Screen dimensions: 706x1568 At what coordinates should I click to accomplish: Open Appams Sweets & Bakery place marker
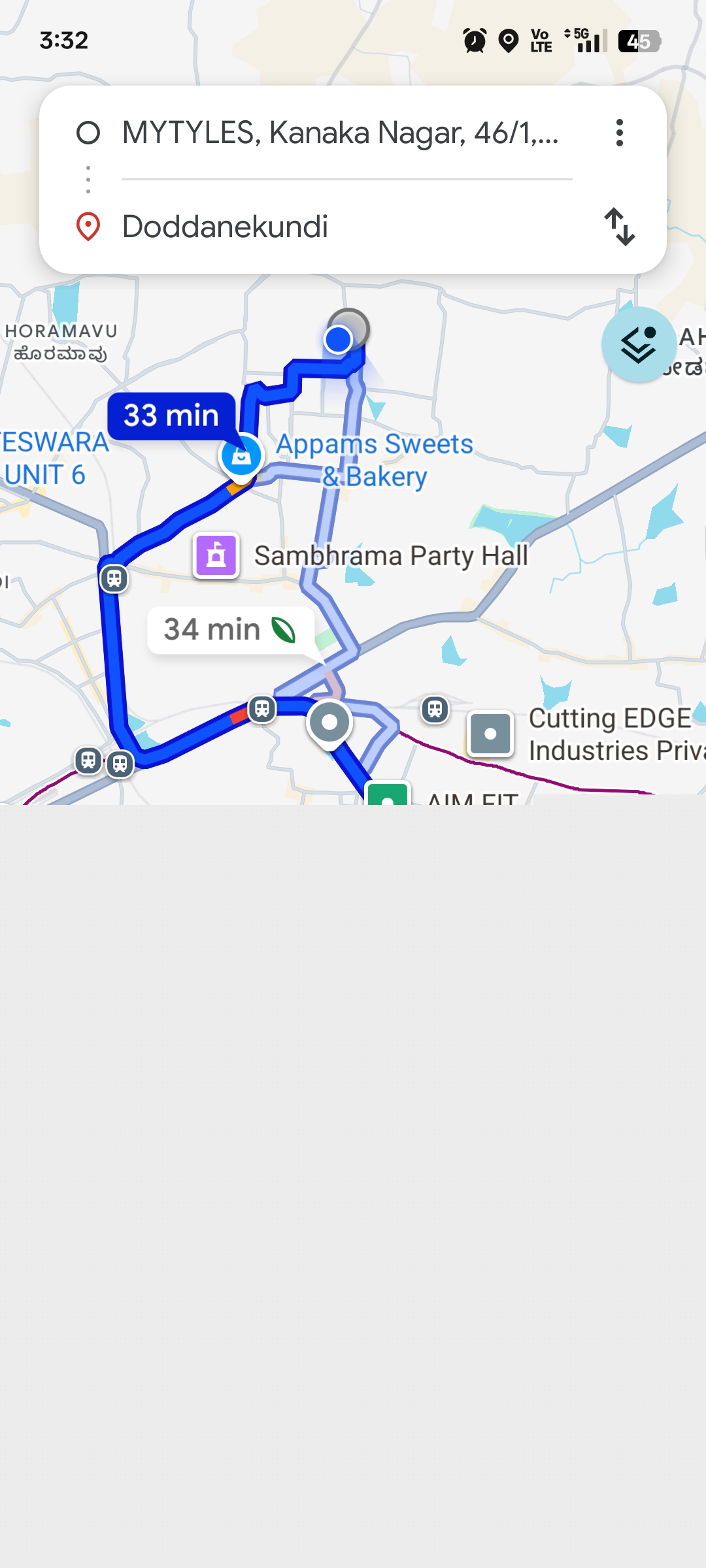[x=241, y=457]
